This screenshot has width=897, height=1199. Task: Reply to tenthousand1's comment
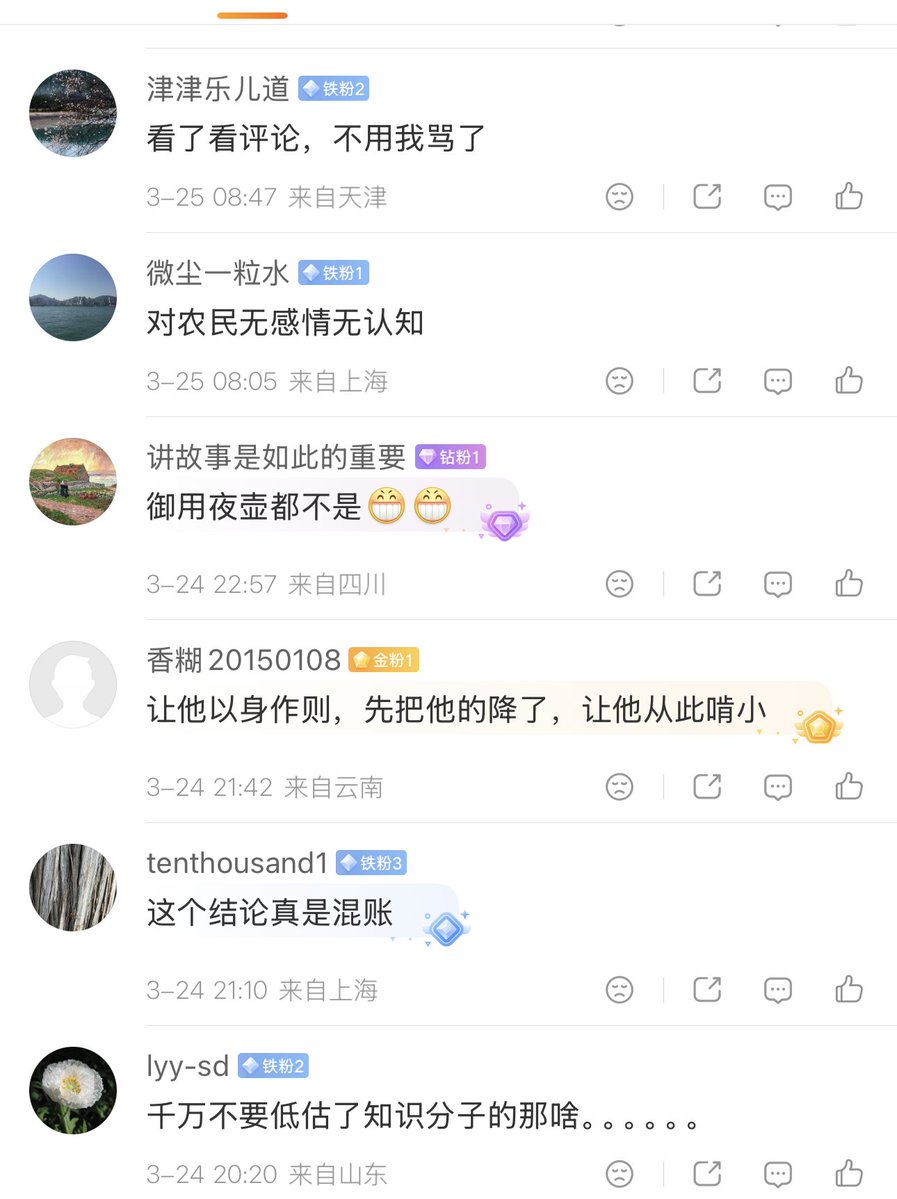pyautogui.click(x=778, y=990)
